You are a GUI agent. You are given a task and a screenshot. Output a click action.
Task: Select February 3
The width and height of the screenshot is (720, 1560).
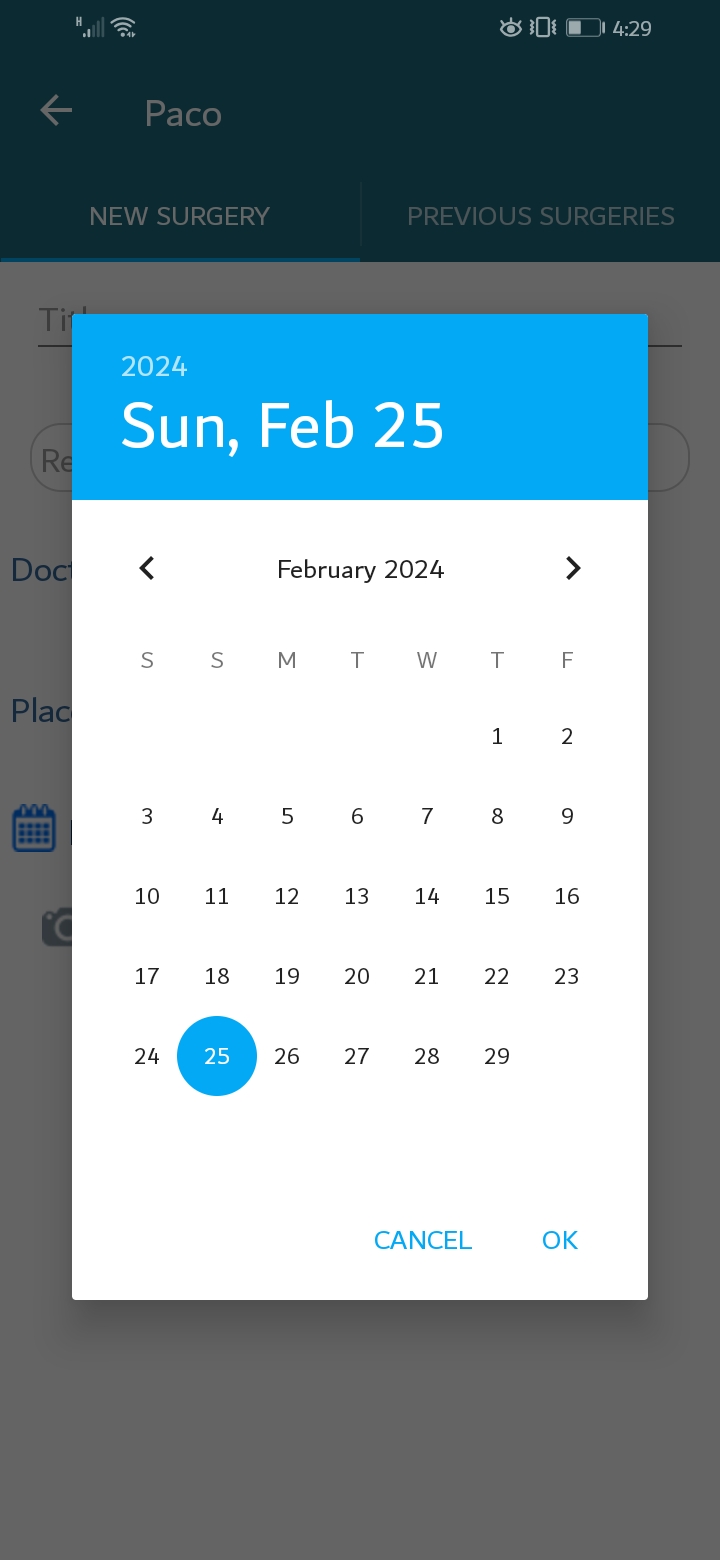[x=147, y=817]
